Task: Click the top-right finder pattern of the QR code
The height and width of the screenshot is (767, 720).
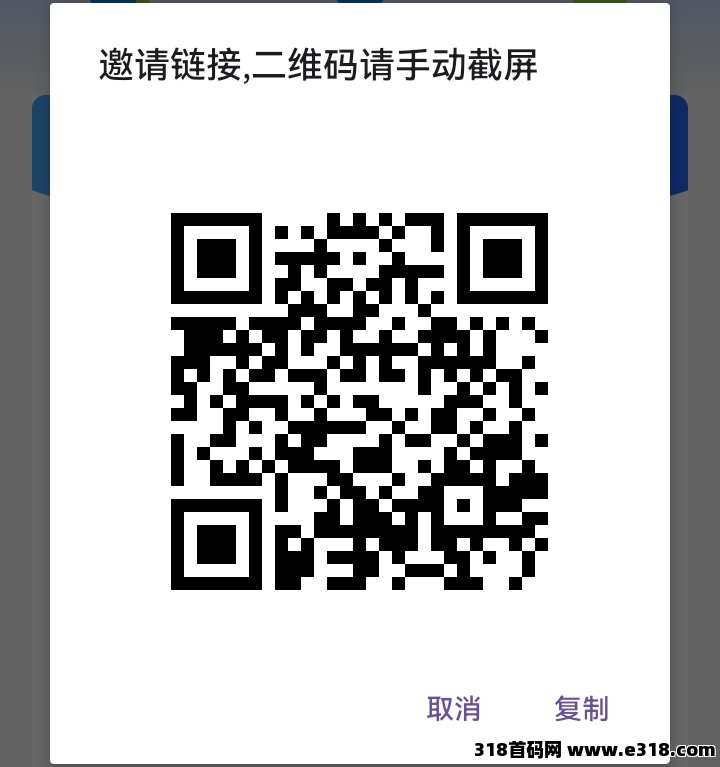Action: tap(501, 260)
